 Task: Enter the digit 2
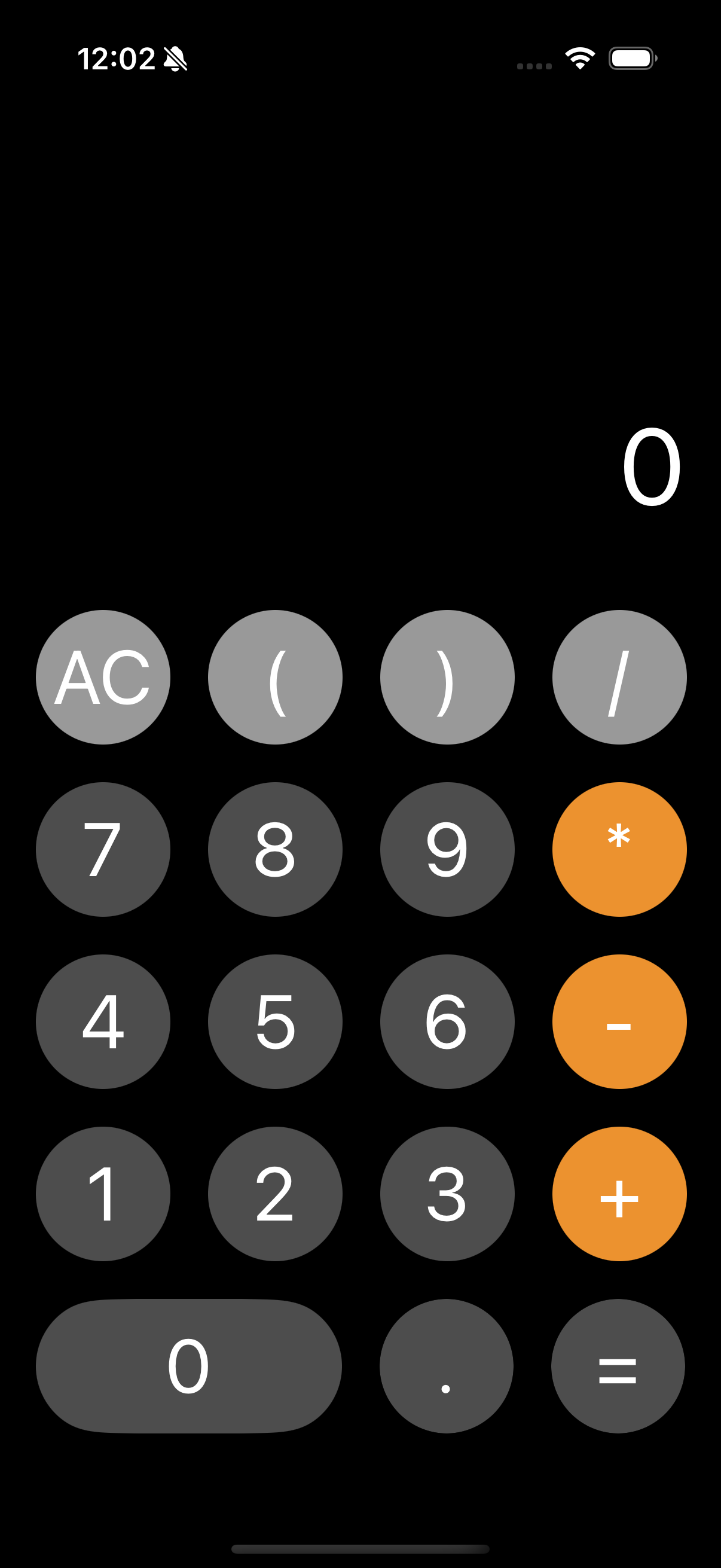[x=275, y=1194]
